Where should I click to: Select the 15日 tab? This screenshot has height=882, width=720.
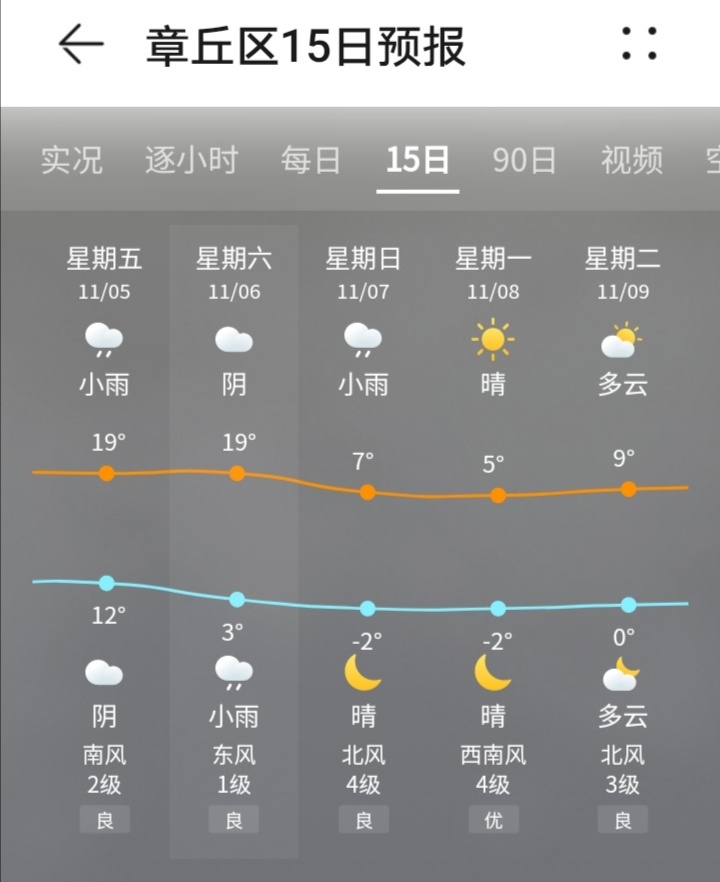418,160
